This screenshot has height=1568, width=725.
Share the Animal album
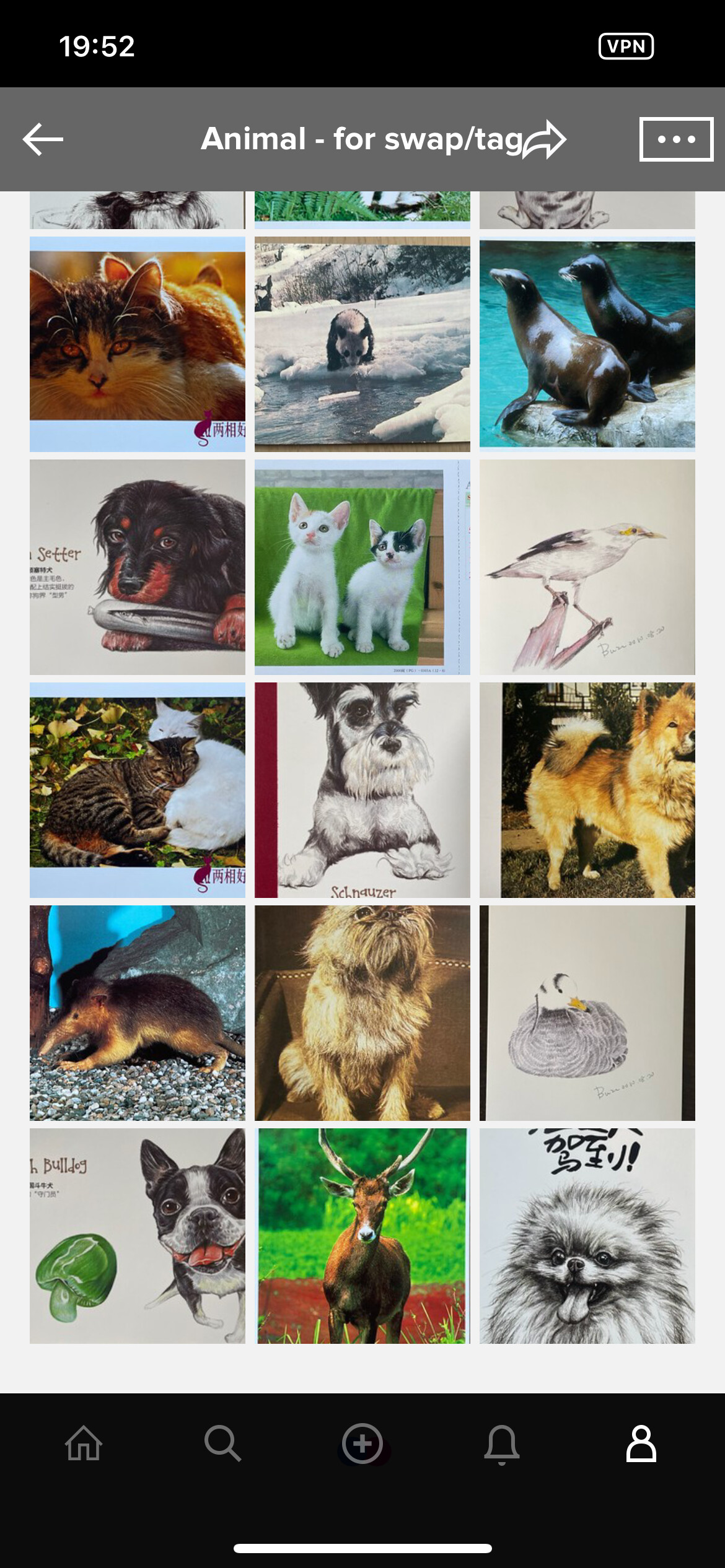pos(544,141)
